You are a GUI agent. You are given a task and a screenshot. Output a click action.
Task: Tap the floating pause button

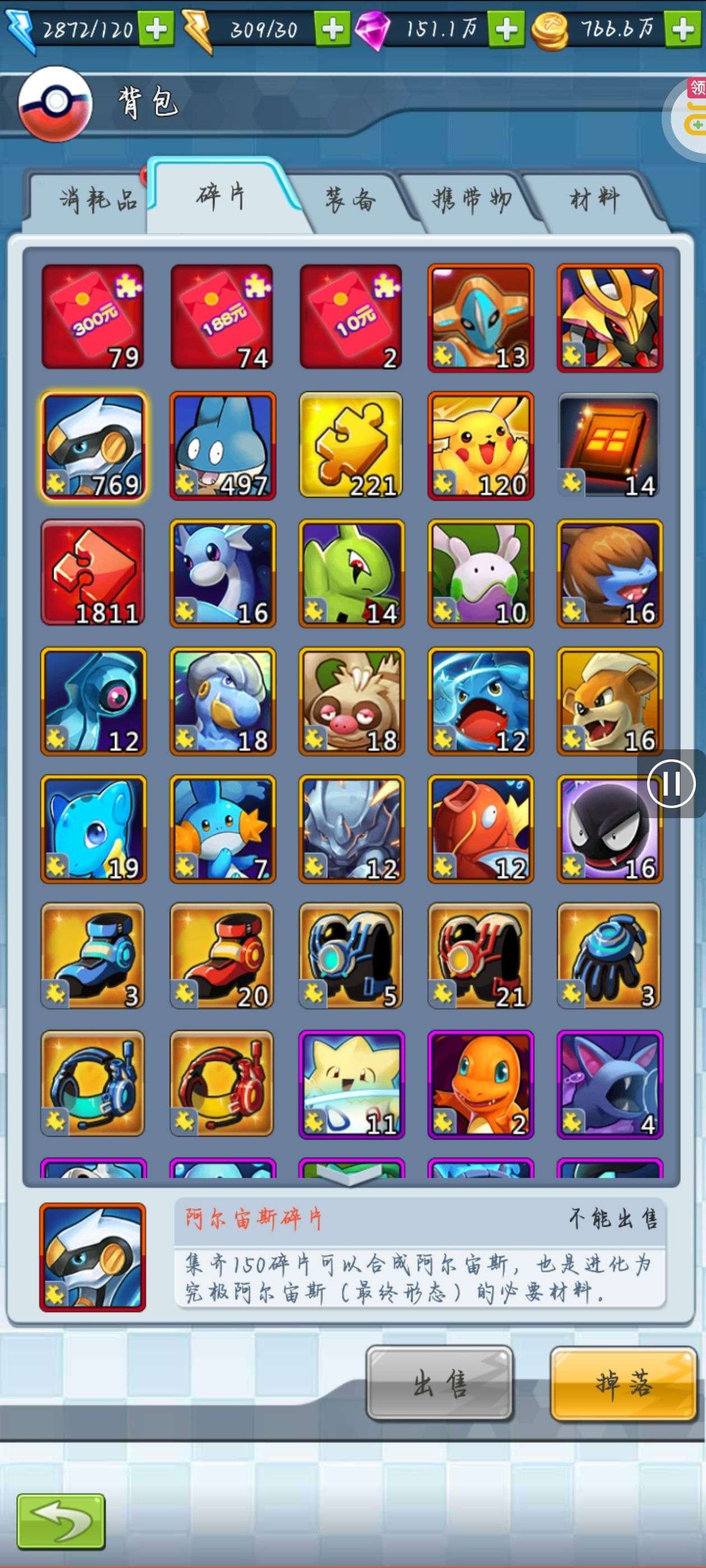[x=671, y=783]
